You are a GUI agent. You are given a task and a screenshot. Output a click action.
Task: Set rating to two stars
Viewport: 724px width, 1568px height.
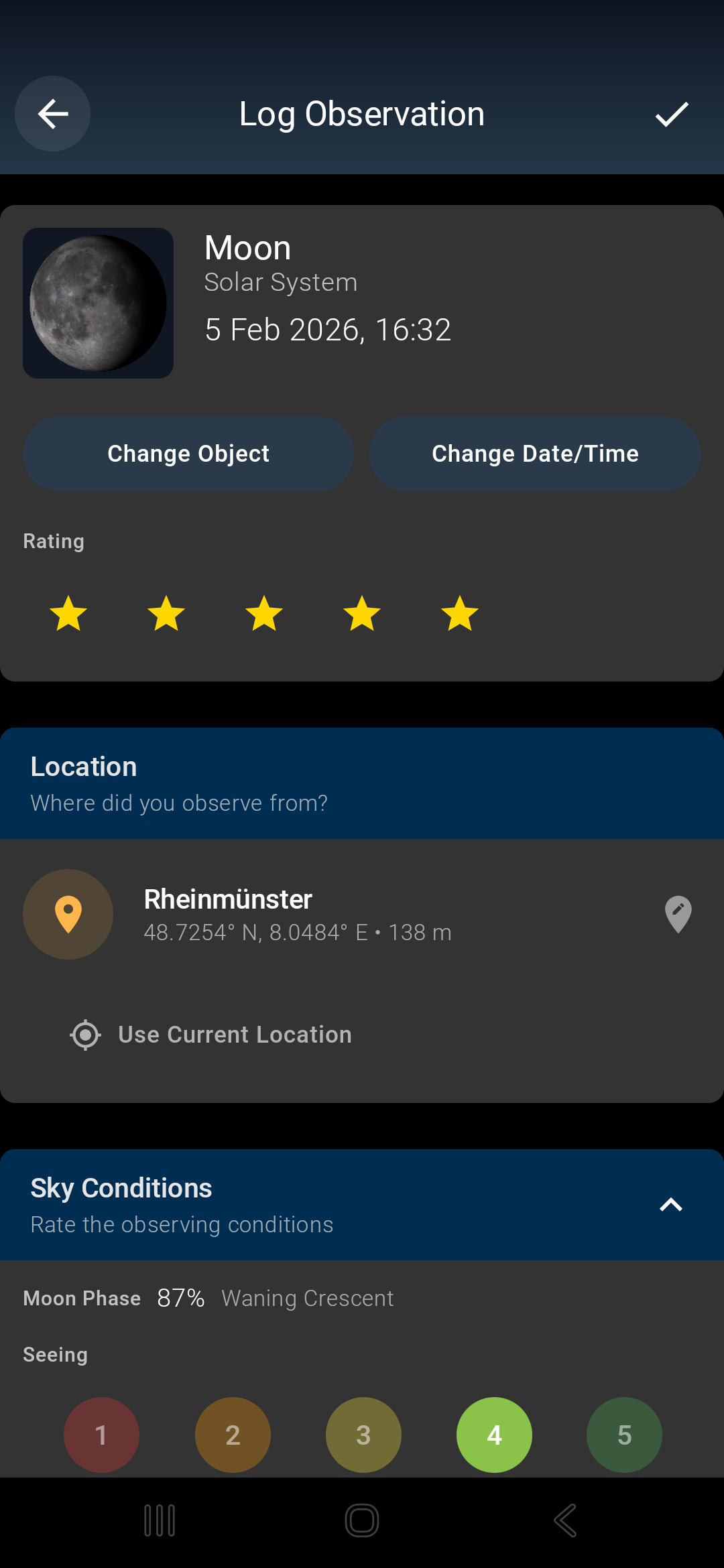tap(166, 614)
